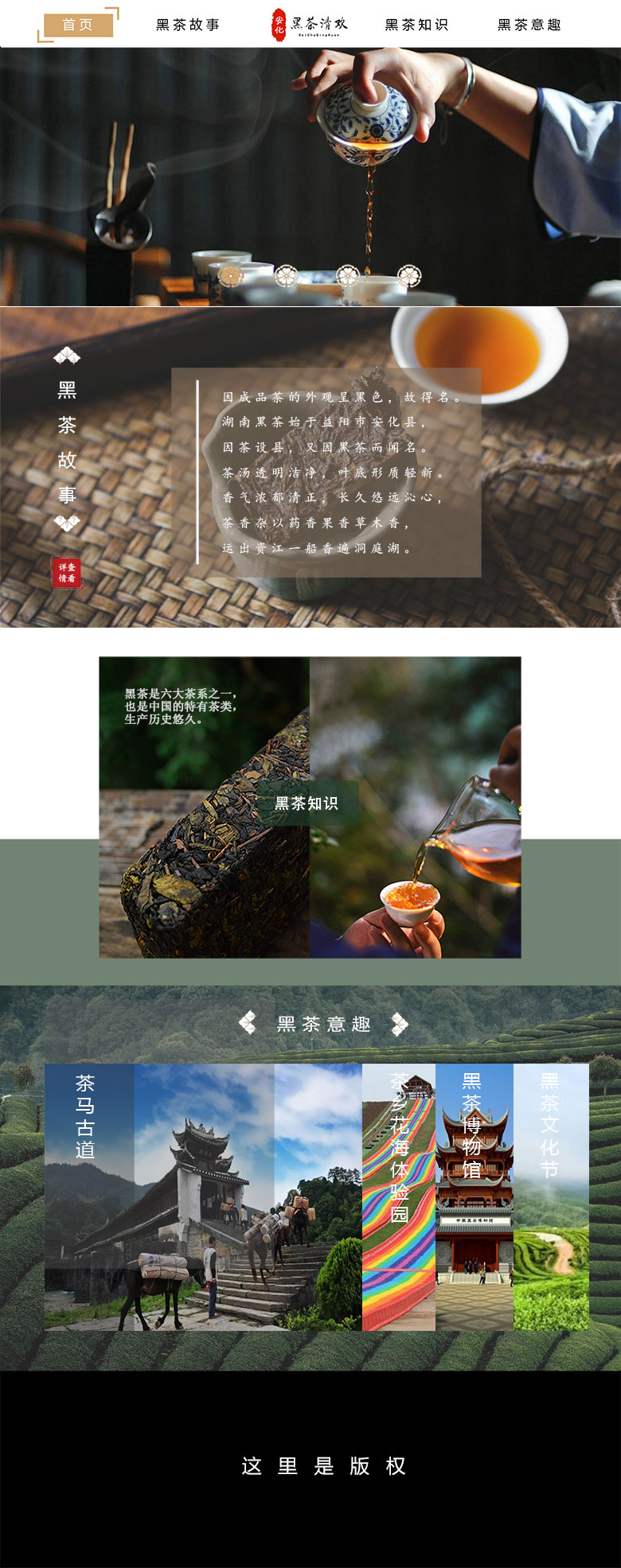Jump to the last banner slide indicator

[409, 276]
